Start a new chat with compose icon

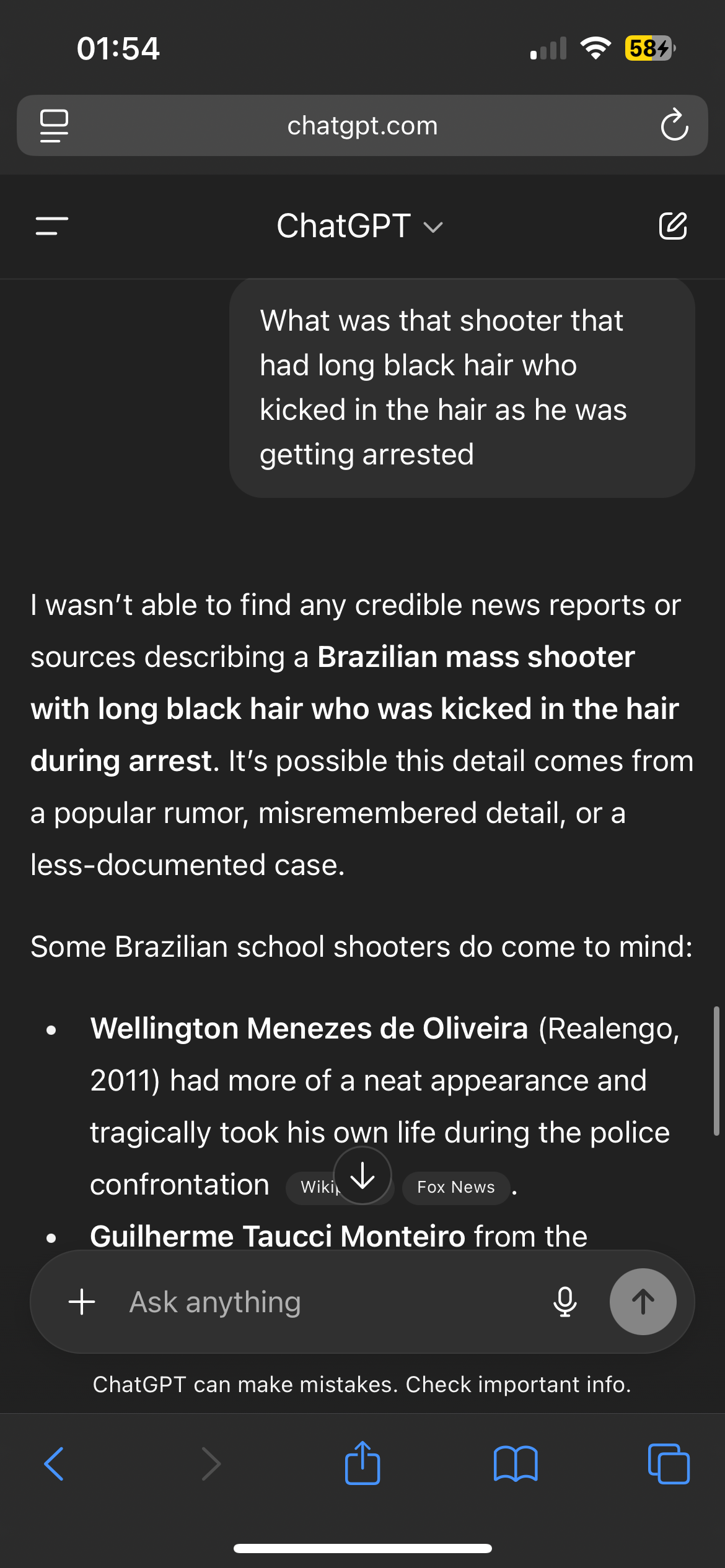(x=673, y=226)
